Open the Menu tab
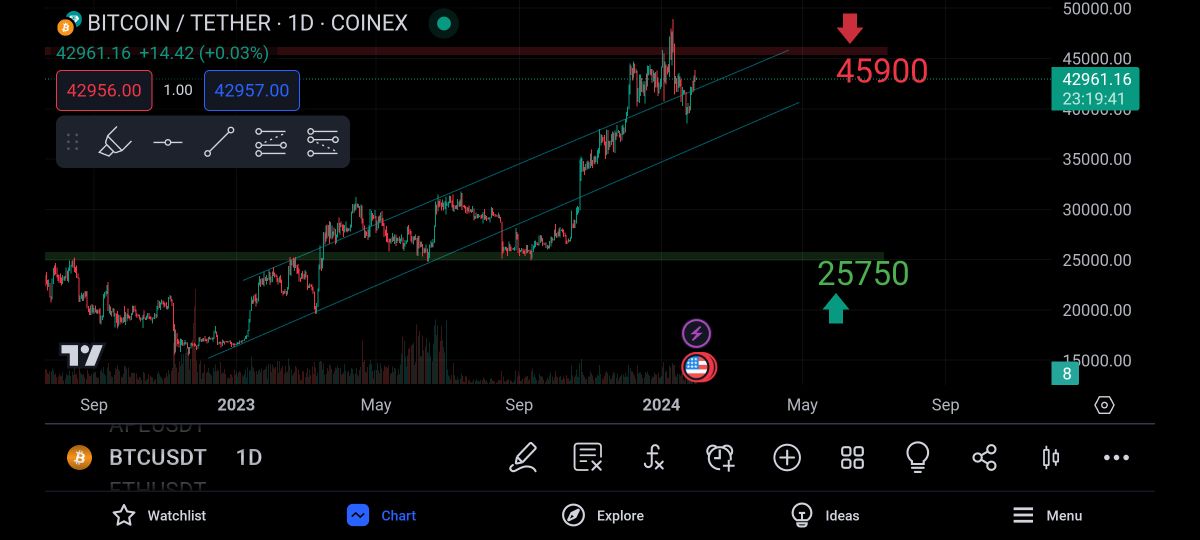The width and height of the screenshot is (1200, 540). [1047, 515]
